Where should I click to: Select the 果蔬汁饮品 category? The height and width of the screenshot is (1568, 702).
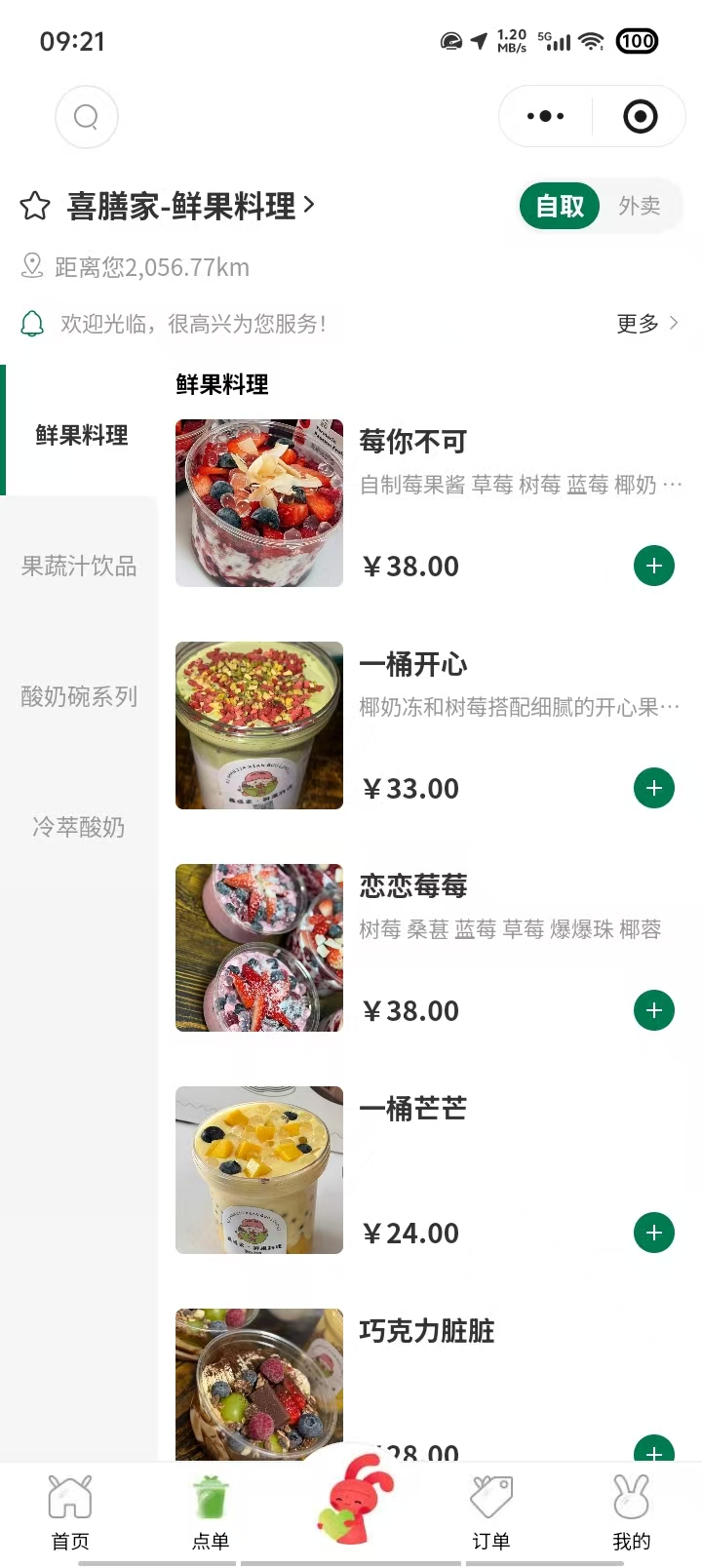(x=79, y=566)
